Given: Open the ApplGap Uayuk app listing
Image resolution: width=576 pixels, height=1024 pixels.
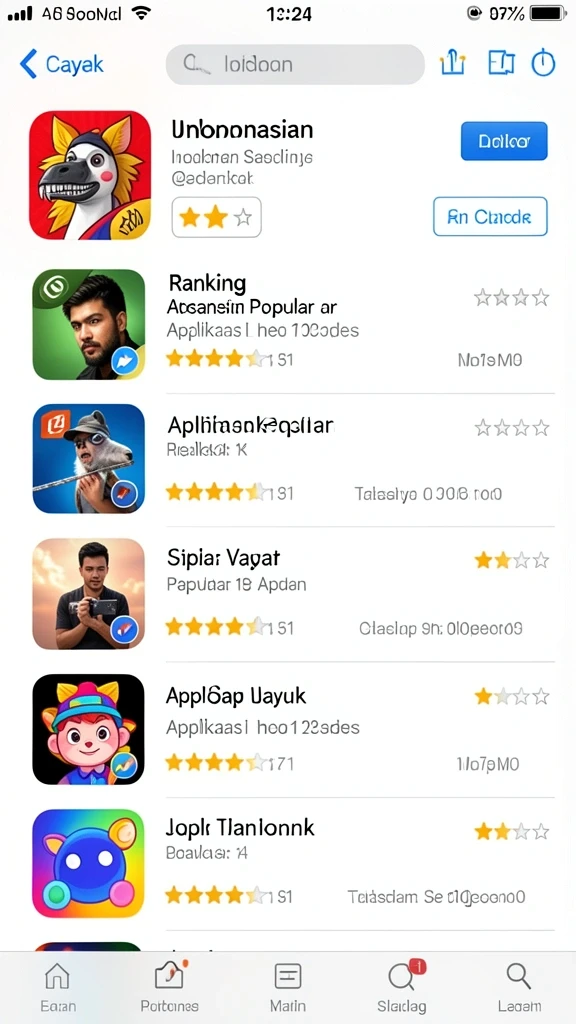Looking at the screenshot, I should coord(293,729).
